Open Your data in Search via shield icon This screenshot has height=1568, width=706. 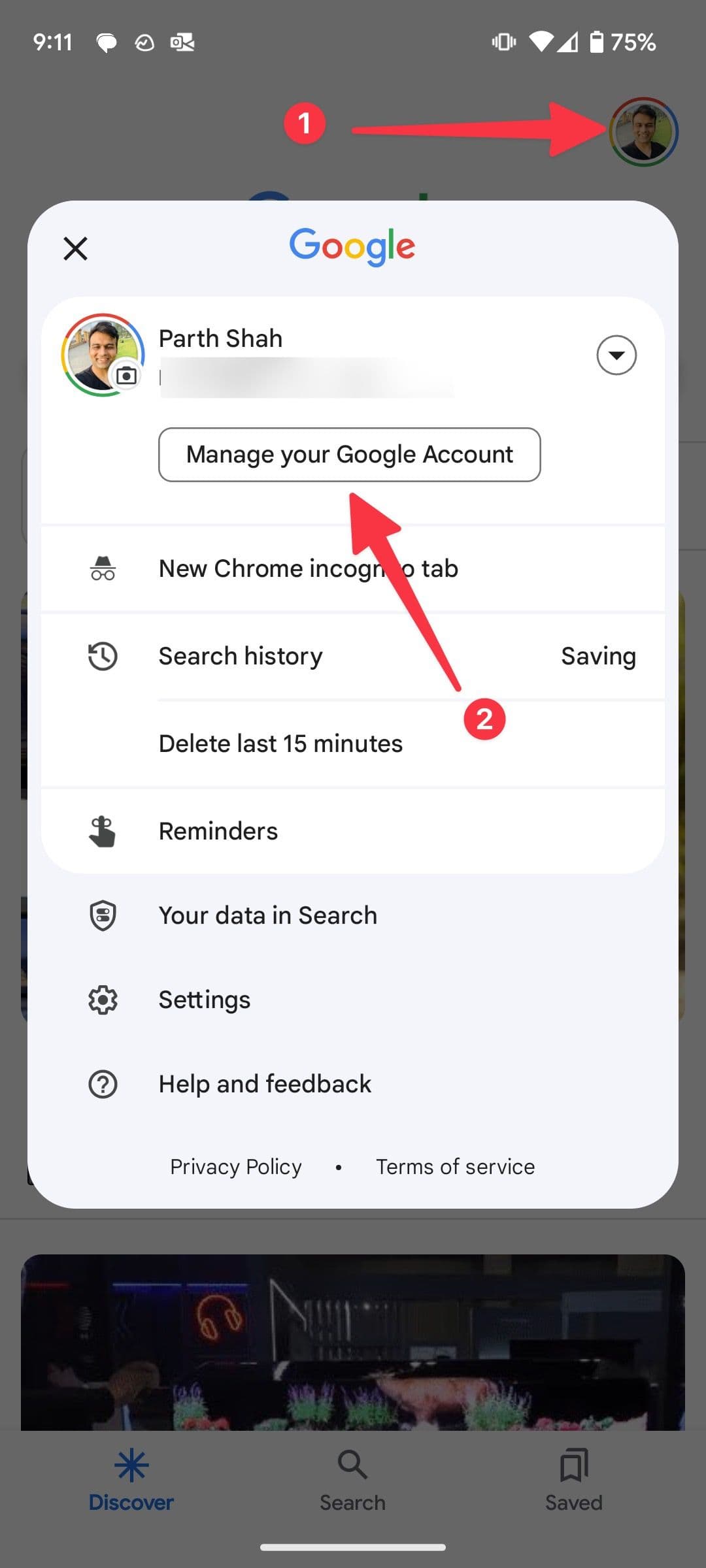point(102,915)
